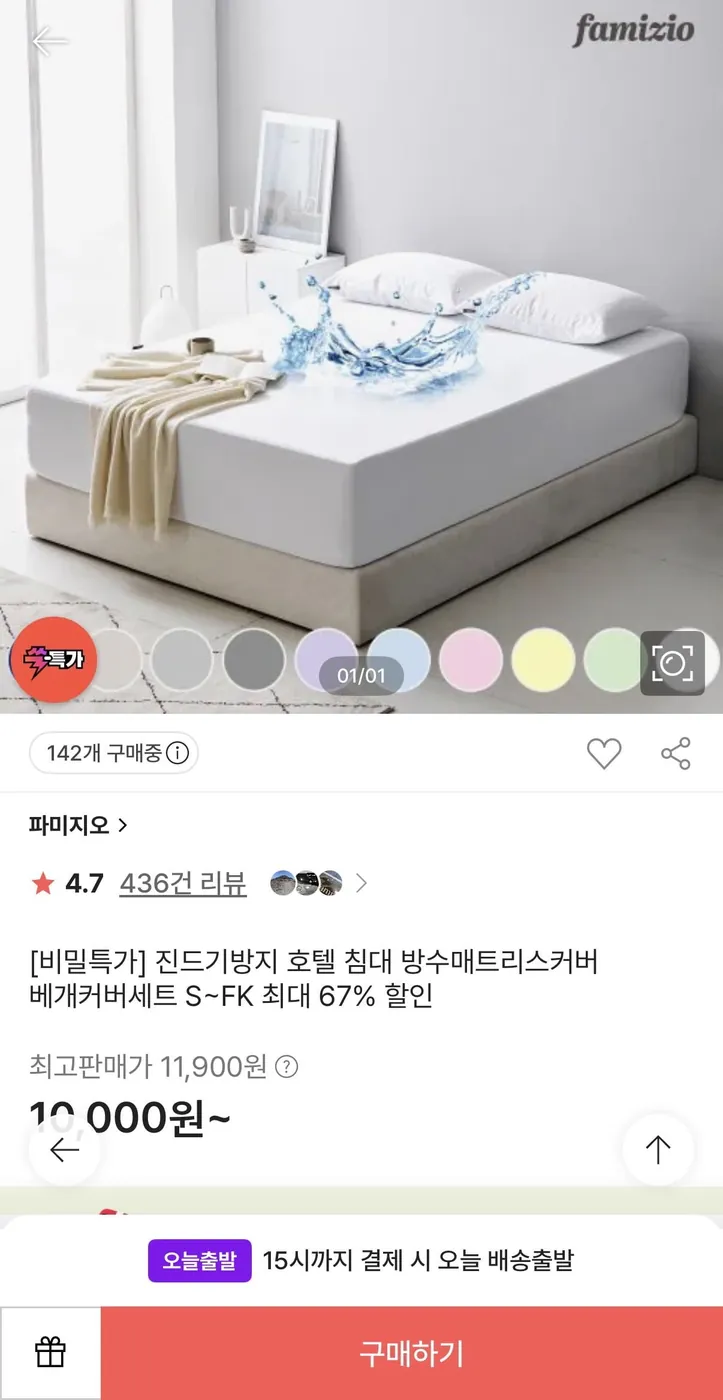Select the light blue color swatch
The width and height of the screenshot is (723, 1400).
pos(403,661)
